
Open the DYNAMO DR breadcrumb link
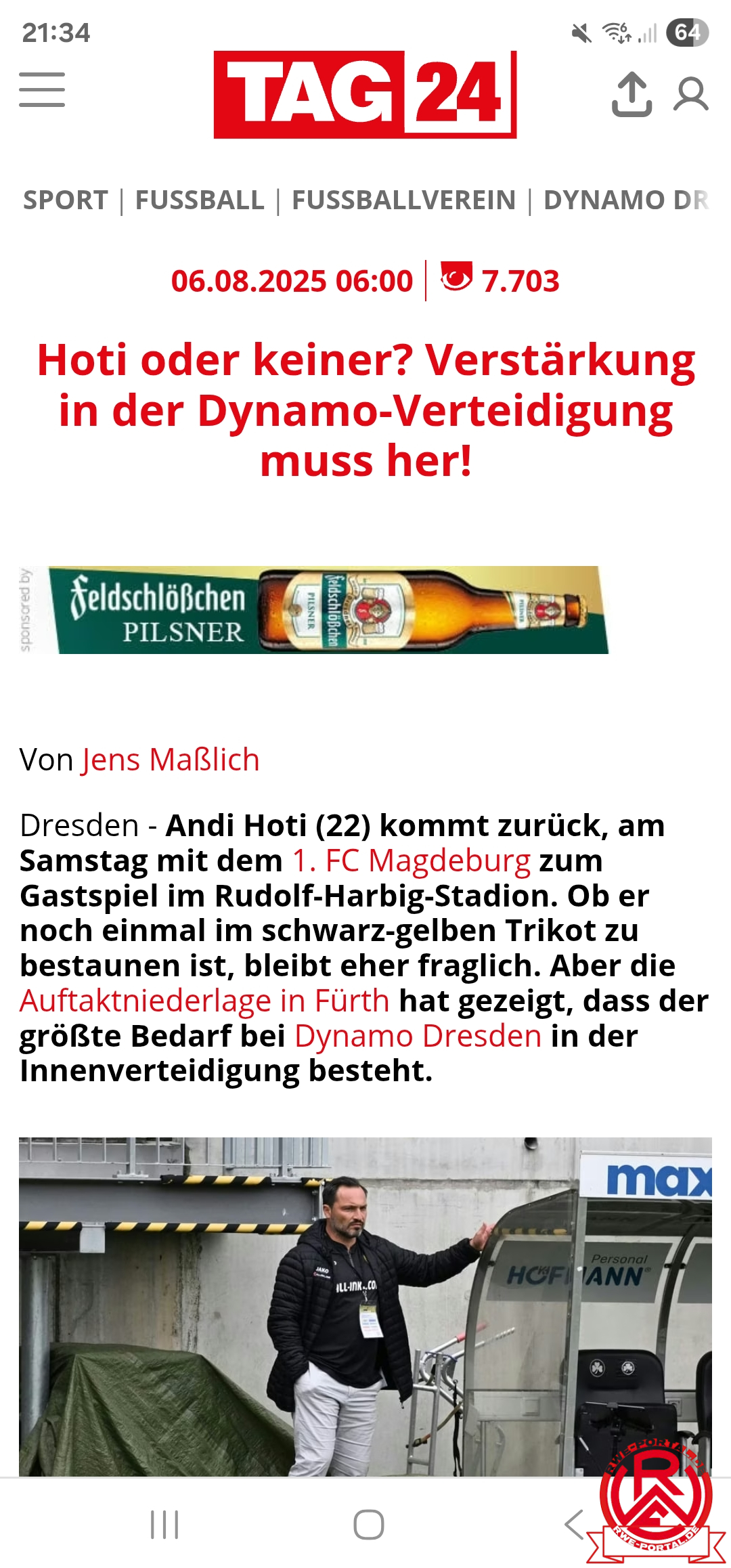[625, 200]
